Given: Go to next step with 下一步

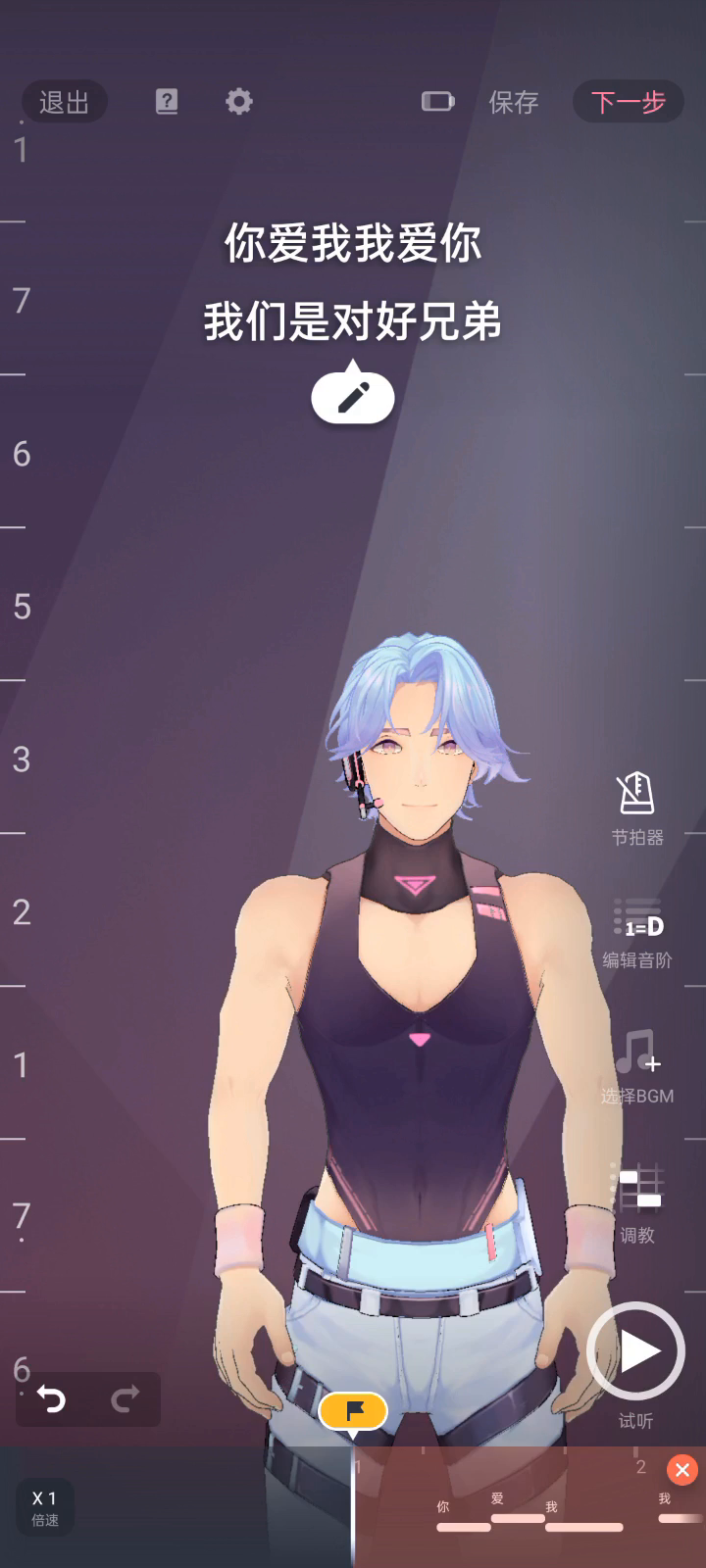Looking at the screenshot, I should (x=629, y=102).
